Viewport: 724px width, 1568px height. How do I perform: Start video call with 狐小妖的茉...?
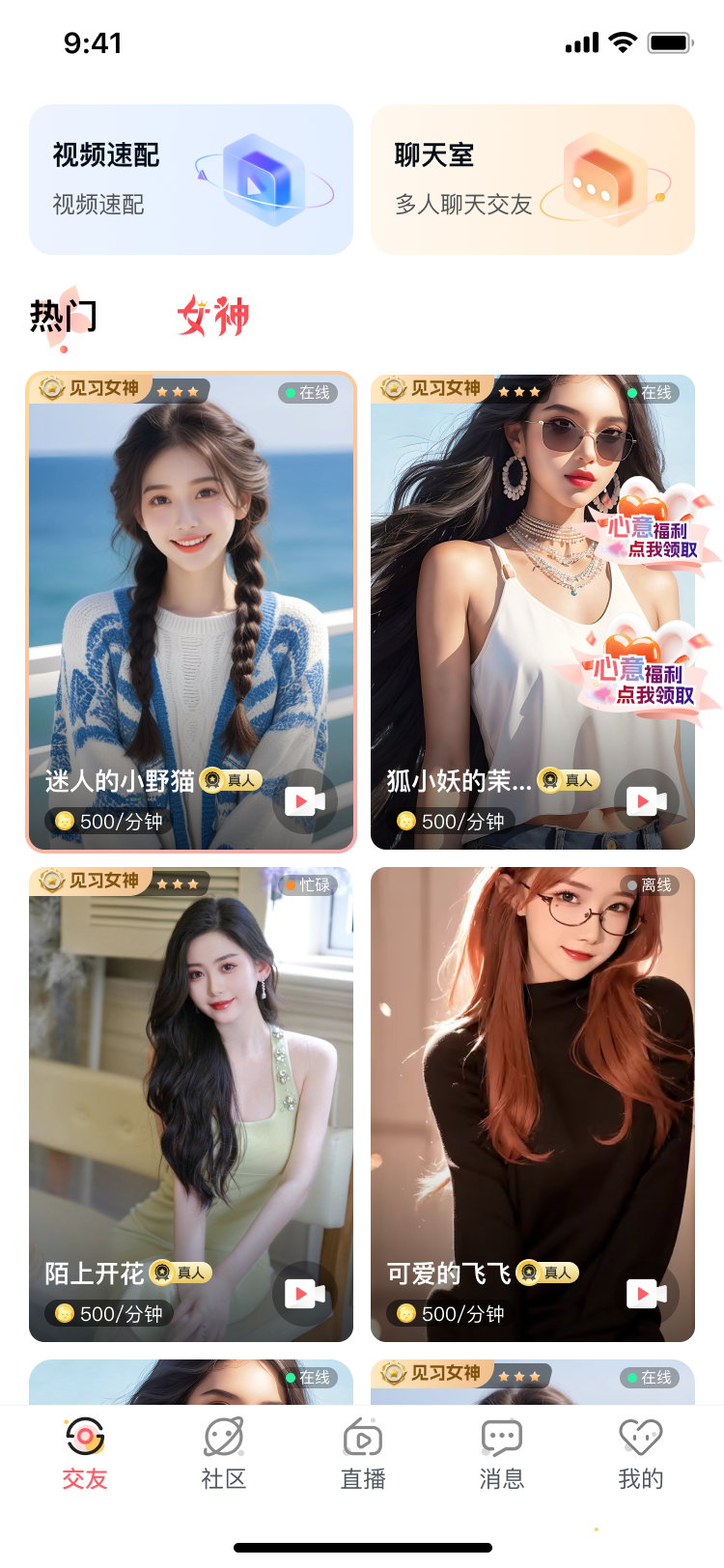[646, 801]
